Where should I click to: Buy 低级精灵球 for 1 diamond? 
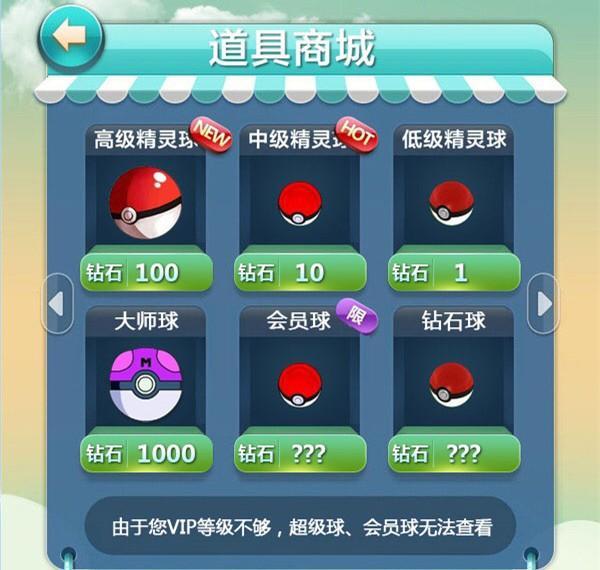tap(453, 272)
